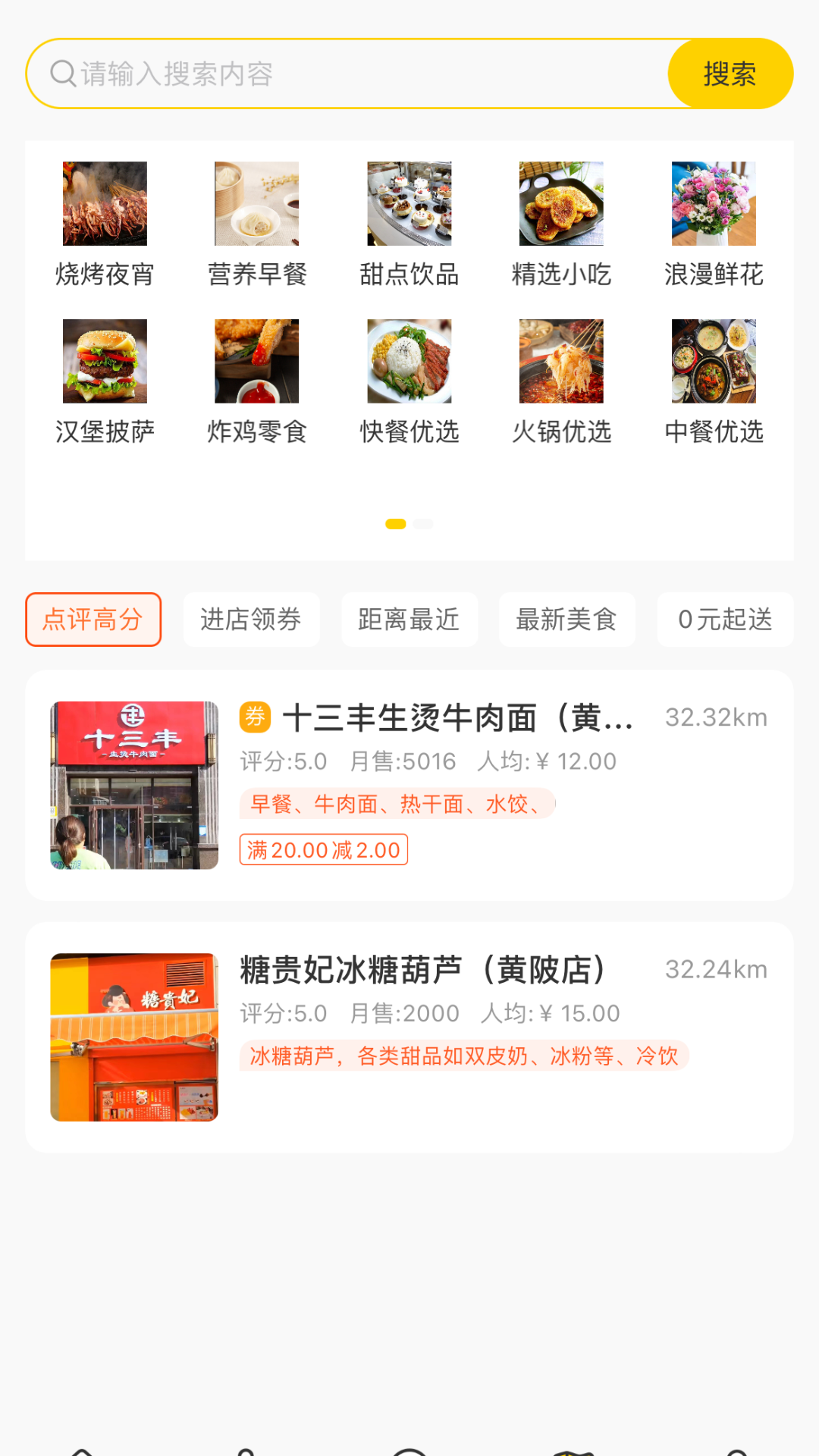Open the 营养早餐 category icon
This screenshot has height=1456, width=819.
257,205
